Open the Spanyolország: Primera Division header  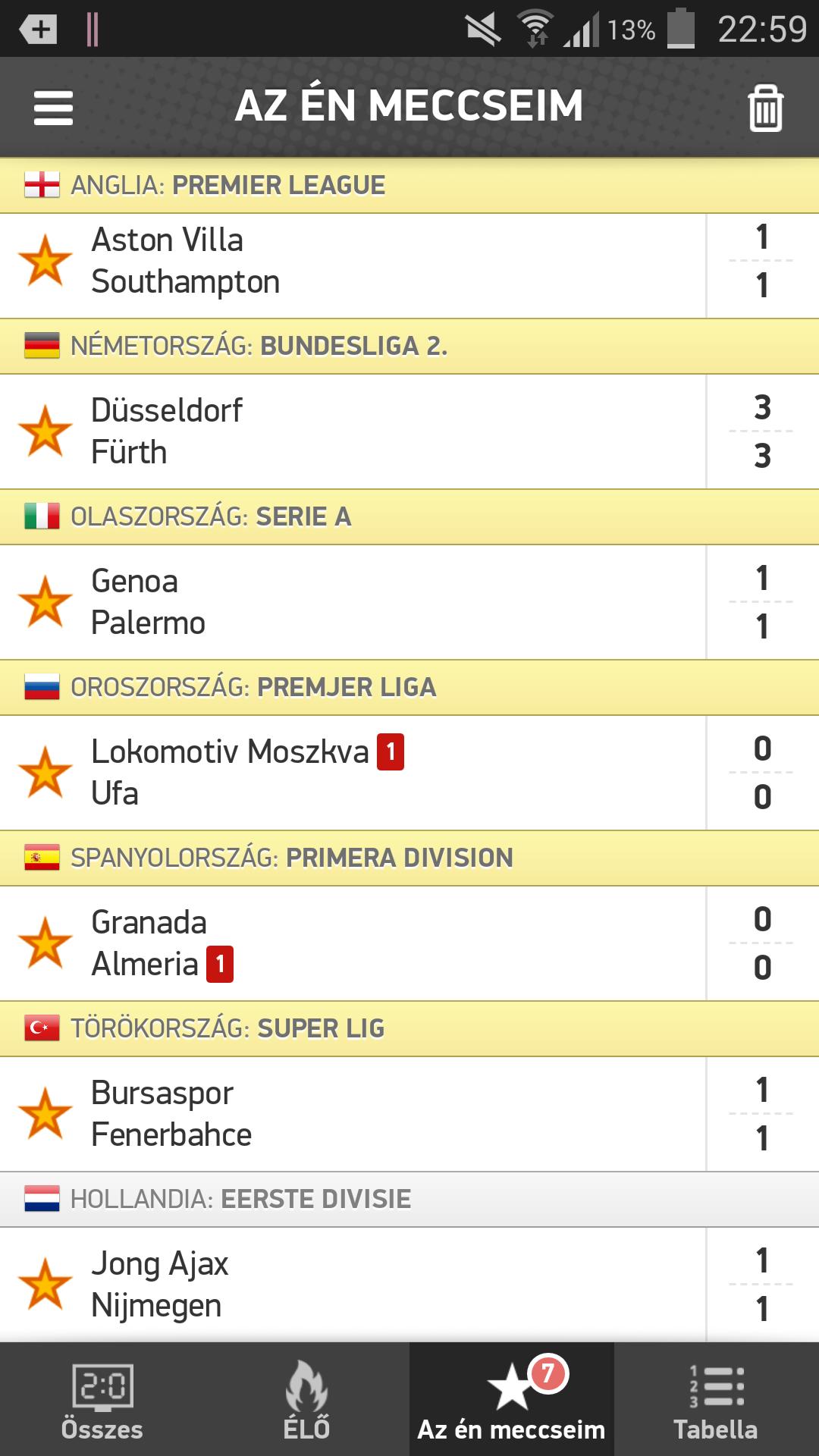409,858
